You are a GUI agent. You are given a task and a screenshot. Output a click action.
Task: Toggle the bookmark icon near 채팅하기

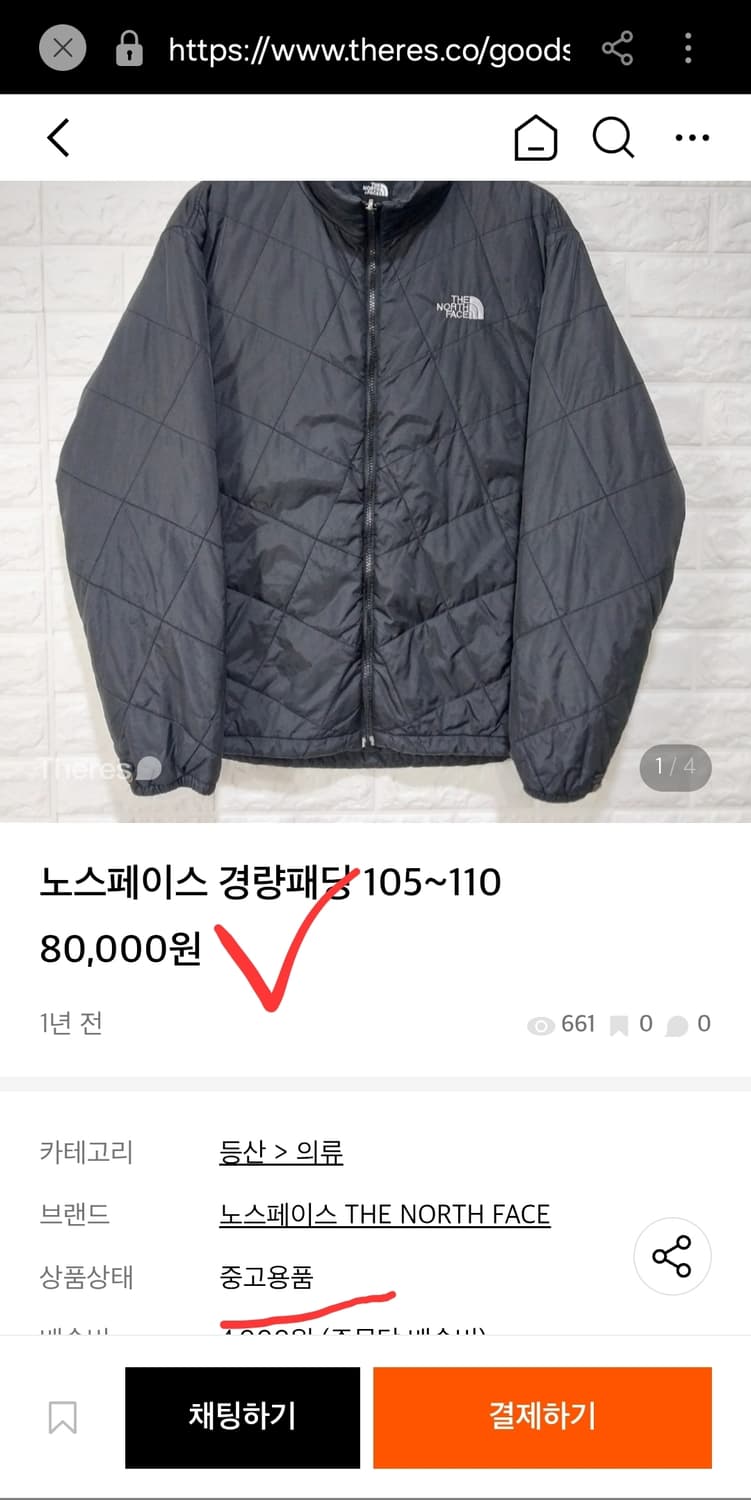click(63, 1418)
